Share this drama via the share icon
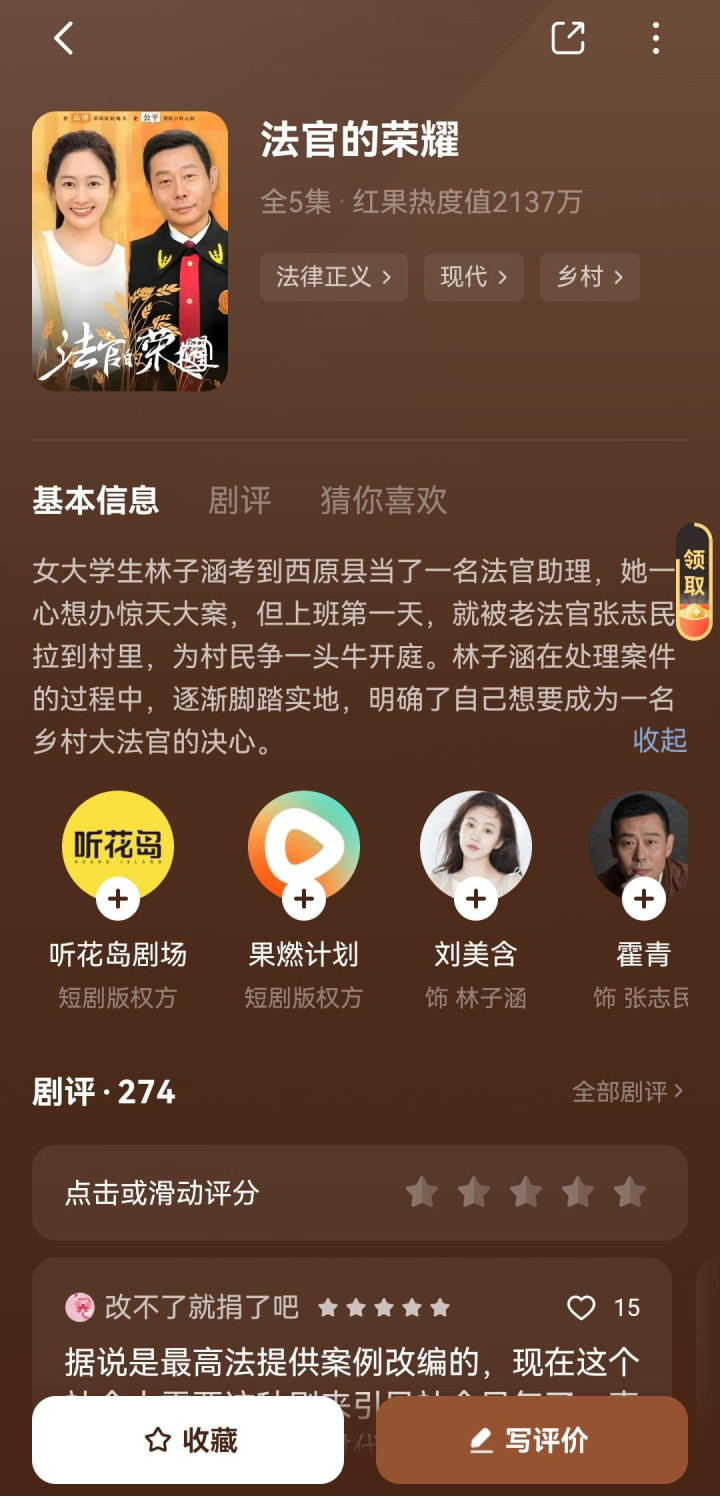Image resolution: width=720 pixels, height=1496 pixels. click(x=567, y=39)
